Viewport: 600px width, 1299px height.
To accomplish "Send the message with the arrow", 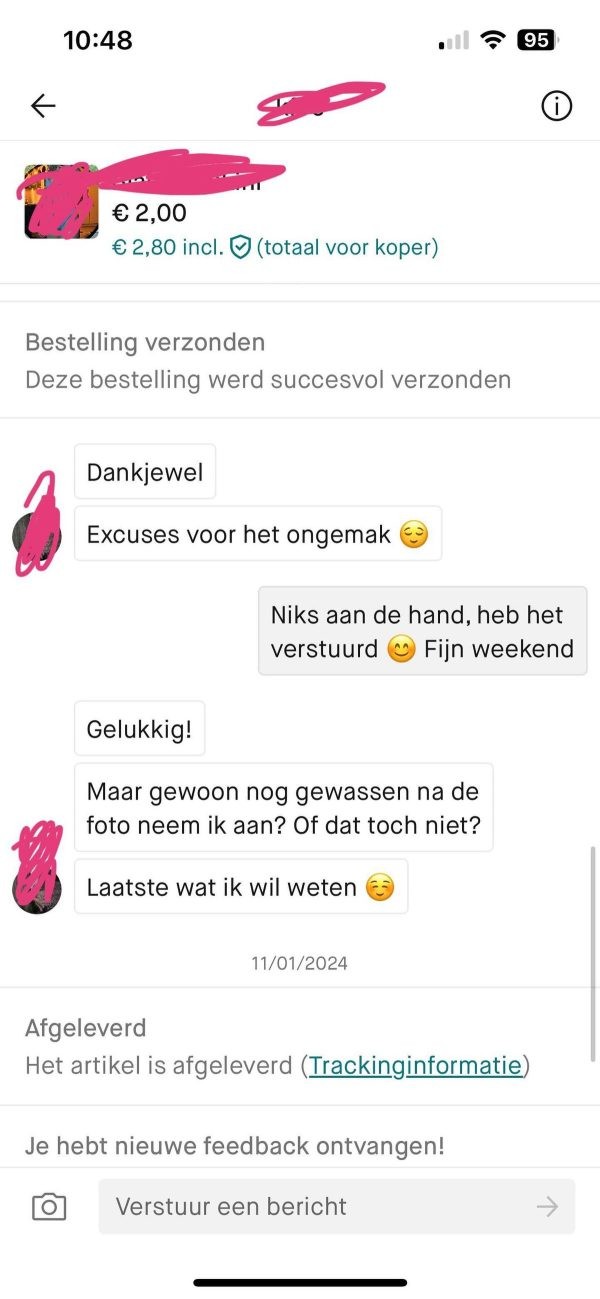I will click(x=547, y=1207).
